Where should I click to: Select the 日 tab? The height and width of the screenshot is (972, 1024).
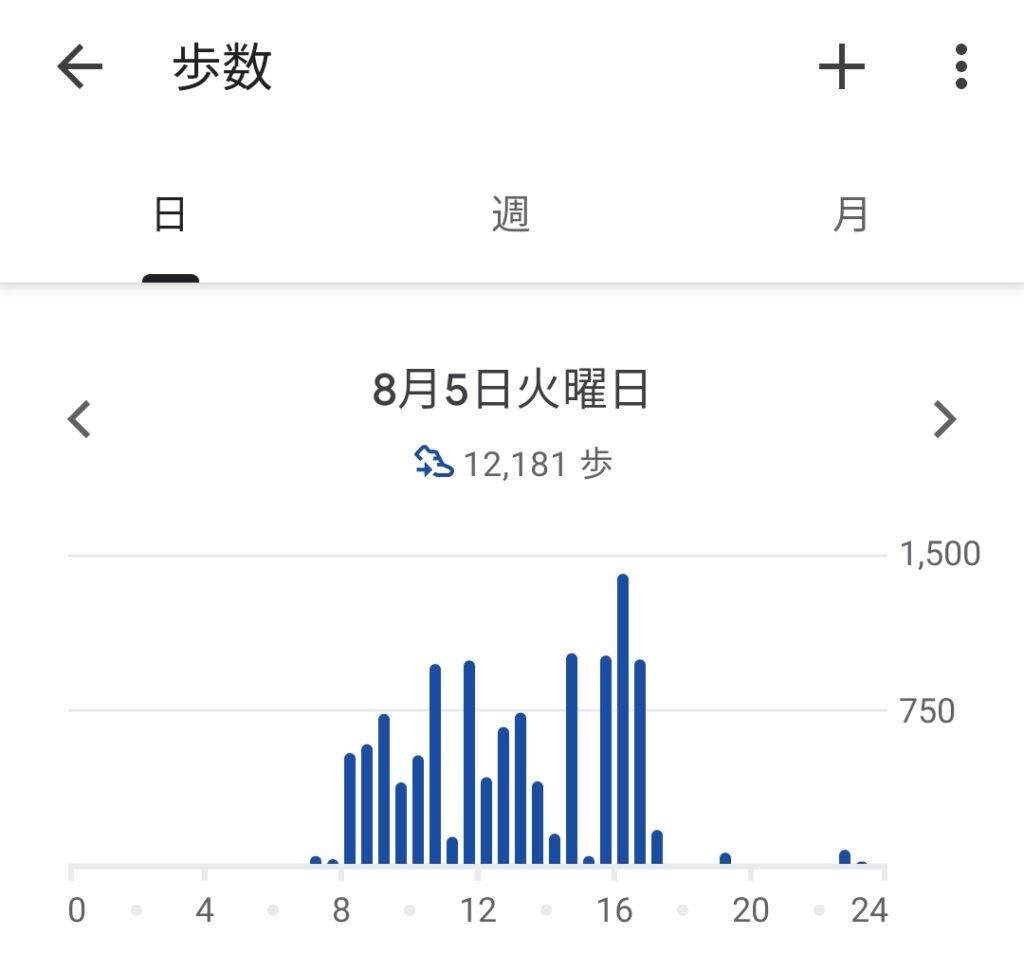(170, 215)
